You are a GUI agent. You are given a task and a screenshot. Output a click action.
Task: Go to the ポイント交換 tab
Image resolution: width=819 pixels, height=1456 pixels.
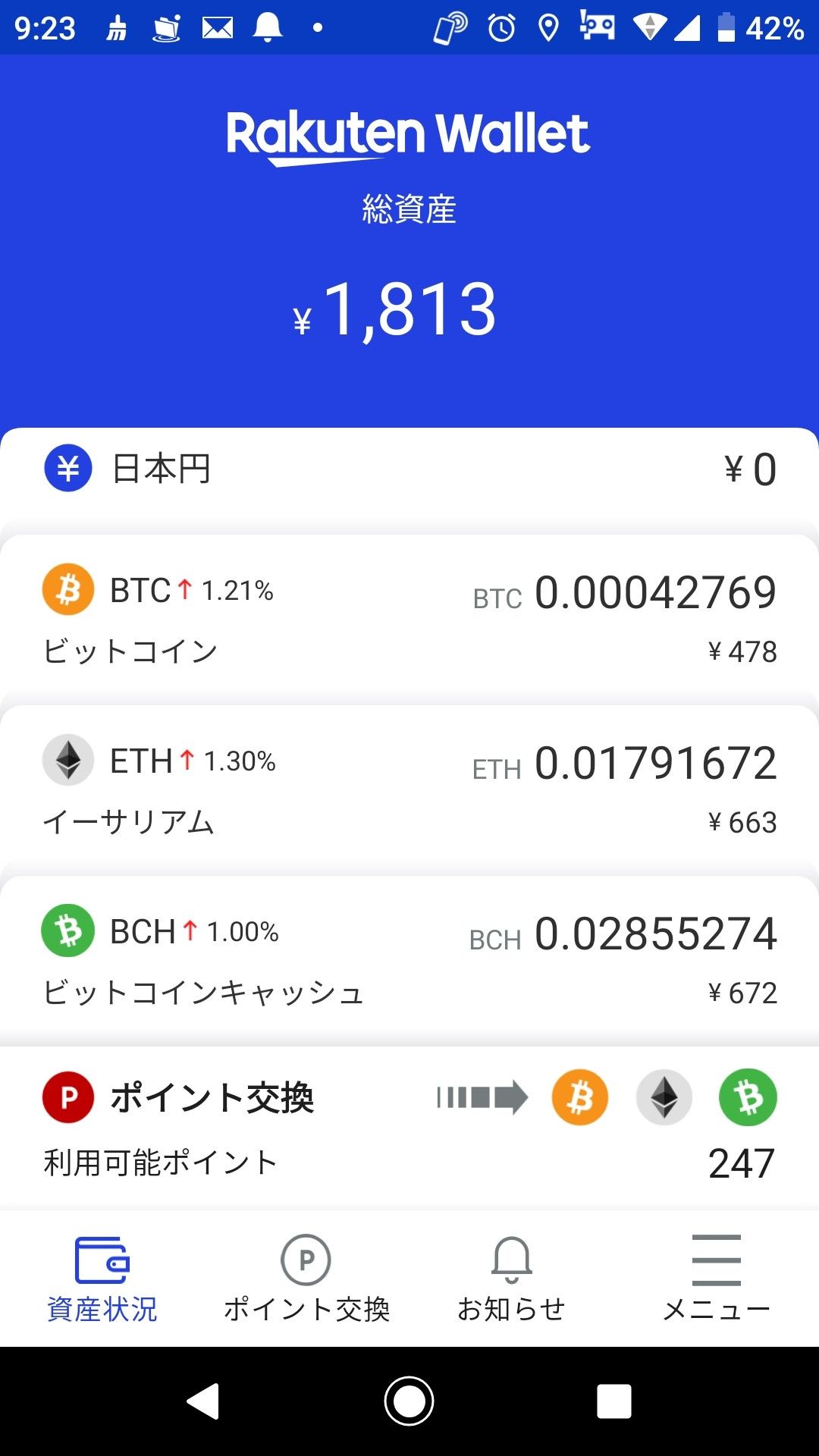tap(306, 1279)
